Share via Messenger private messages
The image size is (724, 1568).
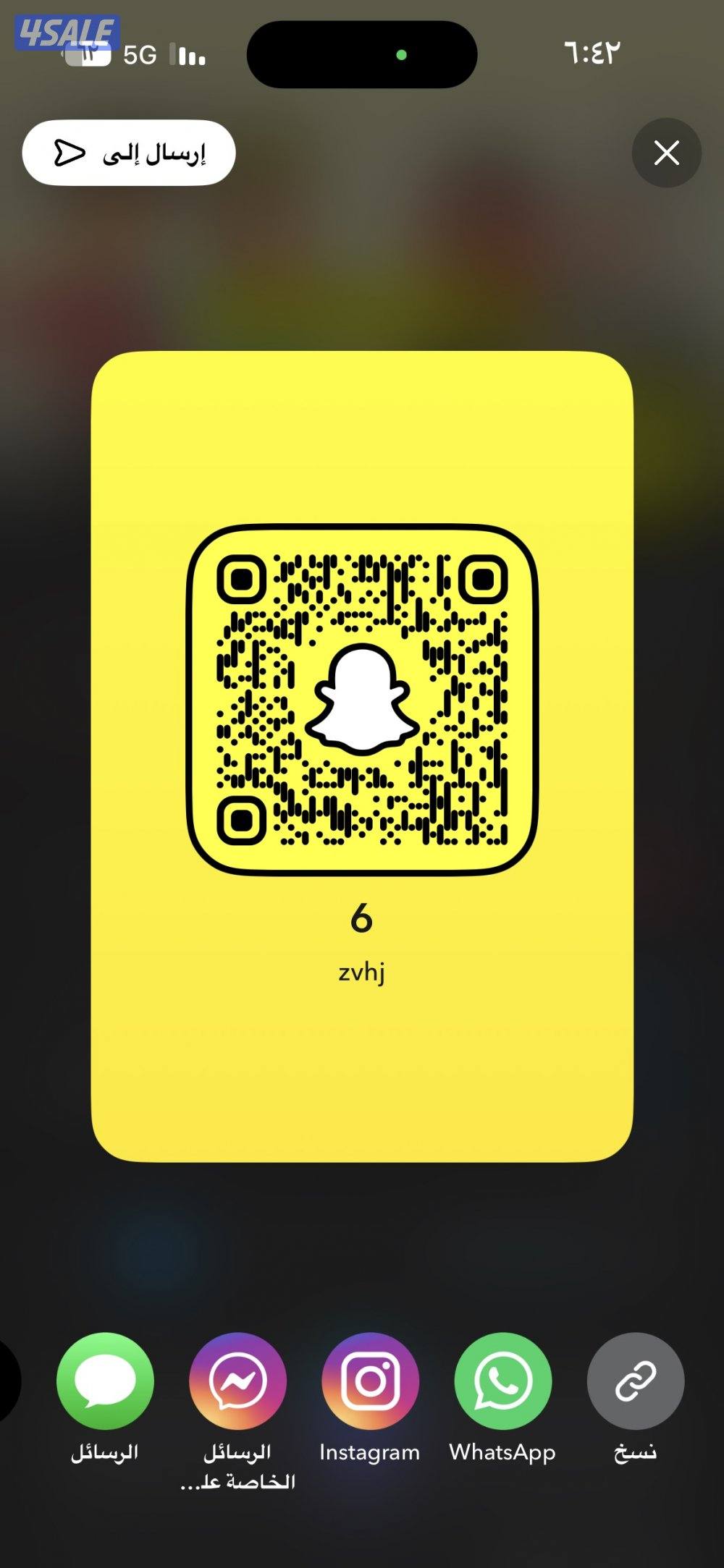point(237,1381)
